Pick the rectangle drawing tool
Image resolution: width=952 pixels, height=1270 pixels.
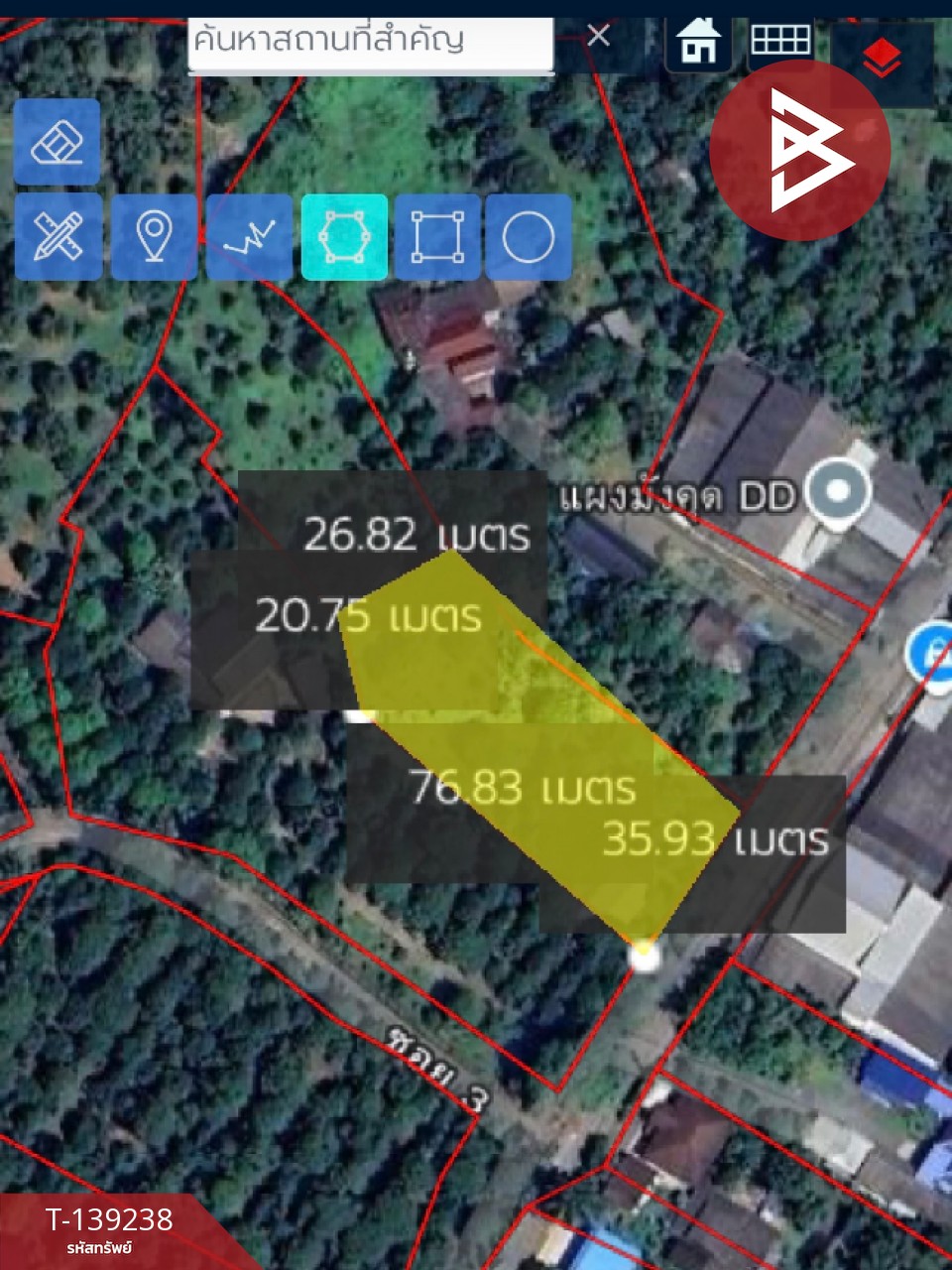[x=437, y=236]
